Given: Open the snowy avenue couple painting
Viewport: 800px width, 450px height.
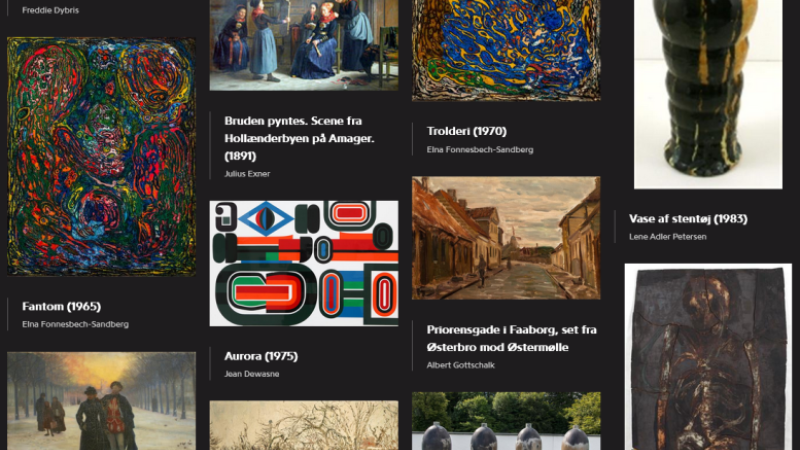Looking at the screenshot, I should (101, 401).
